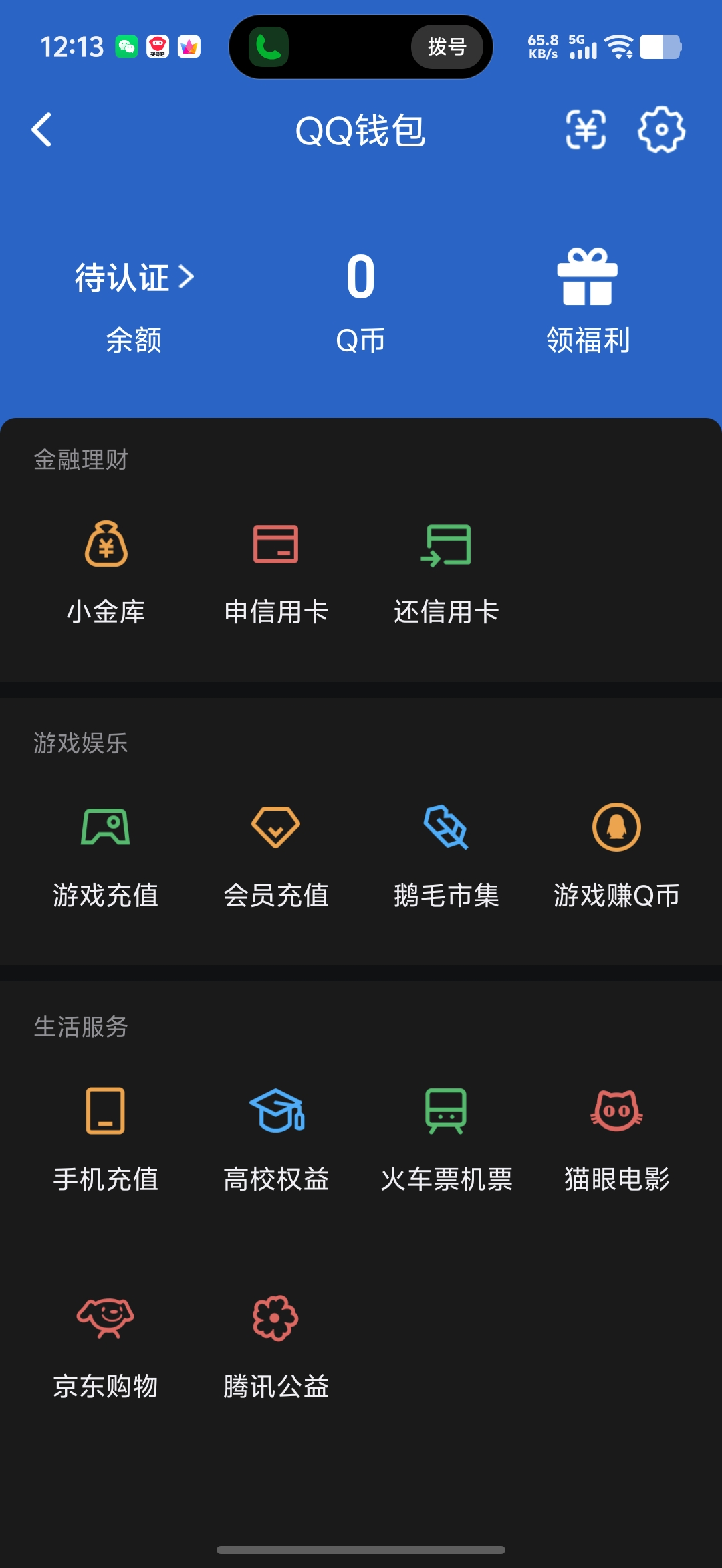
Task: Open the payment scan code icon
Action: pyautogui.click(x=586, y=131)
